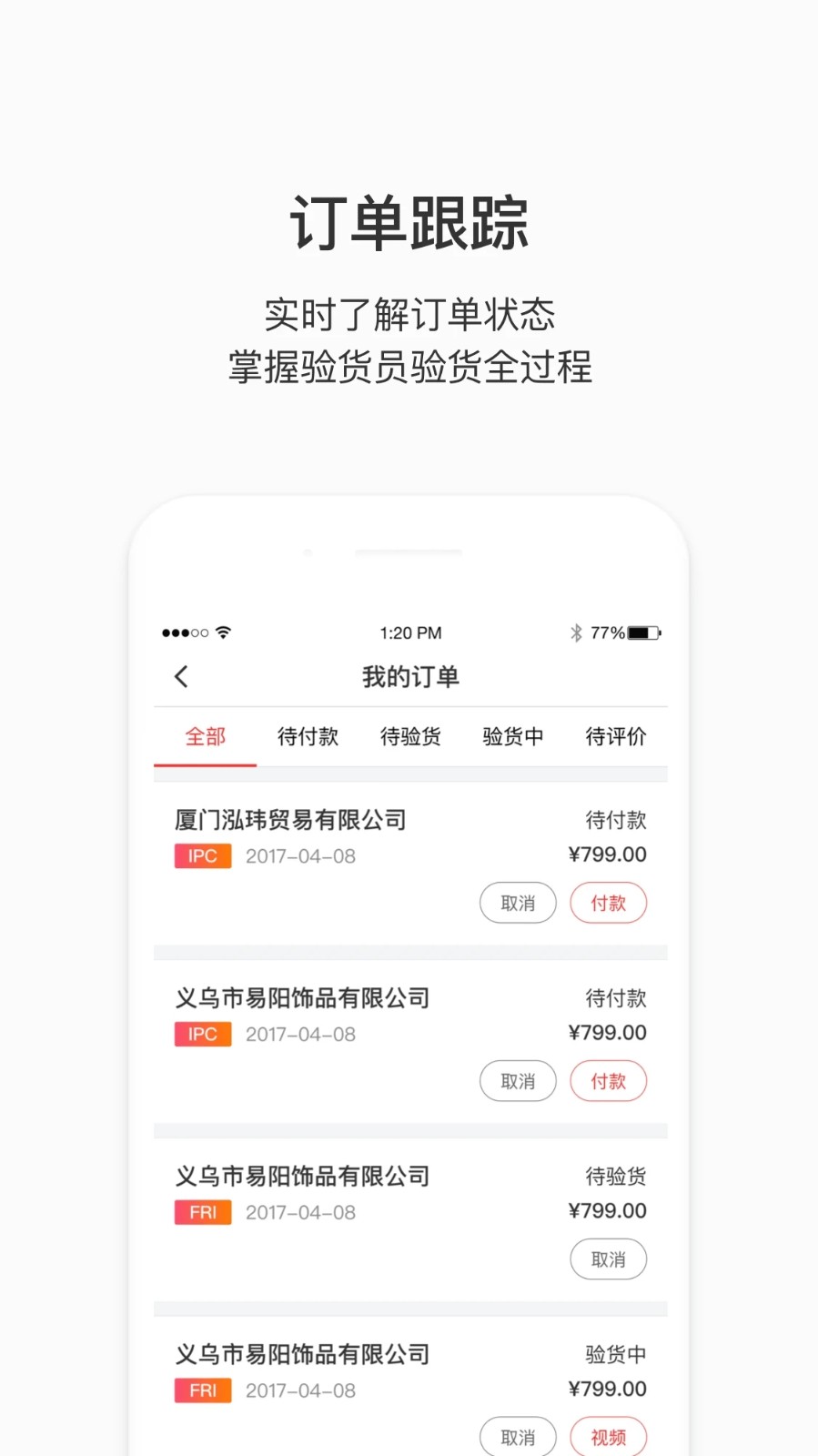Tap the 1:20 PM clock in status bar
Viewport: 818px width, 1456px height.
(x=409, y=632)
